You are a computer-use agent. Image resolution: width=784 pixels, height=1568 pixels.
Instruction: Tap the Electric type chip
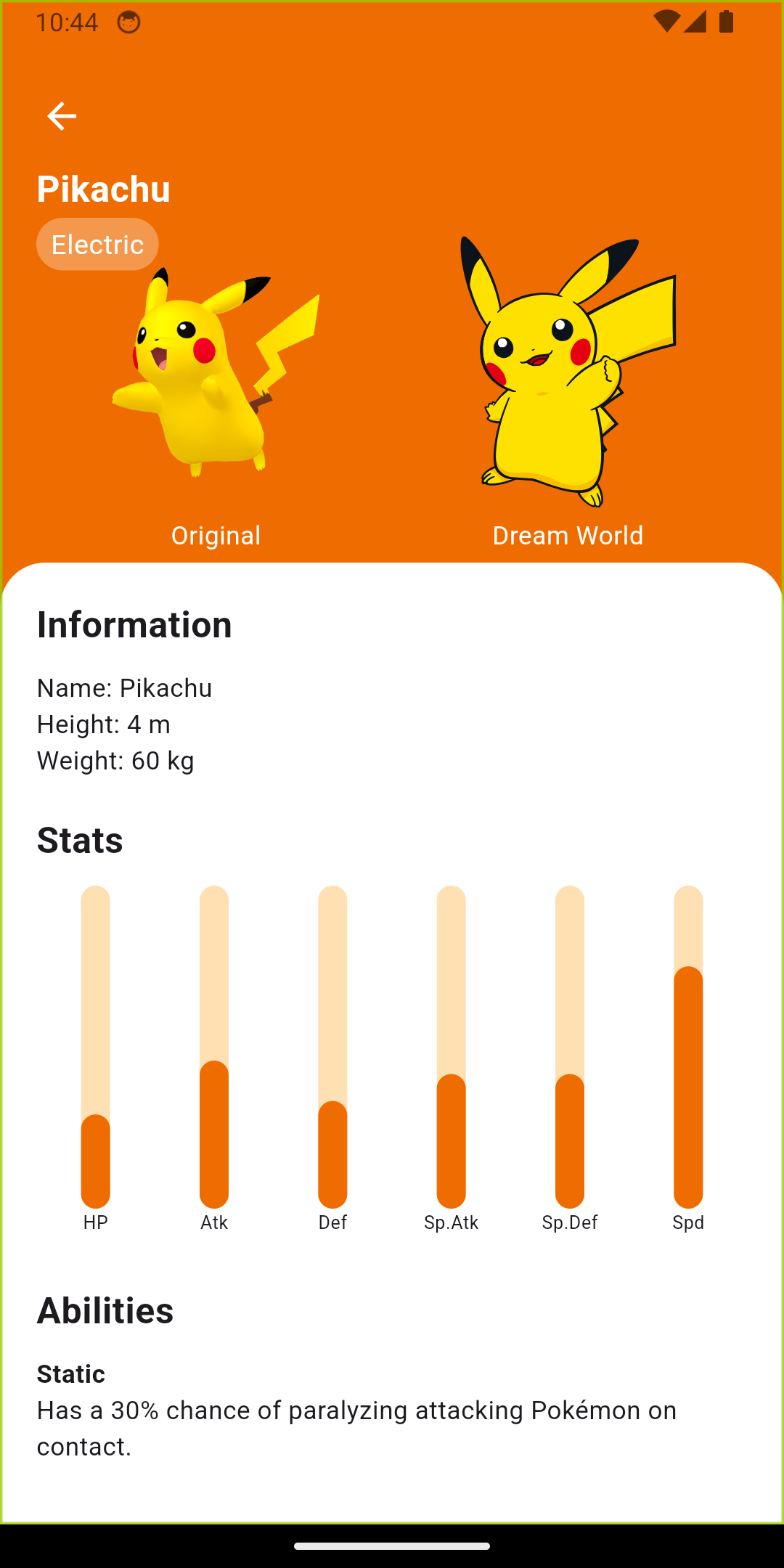(97, 245)
